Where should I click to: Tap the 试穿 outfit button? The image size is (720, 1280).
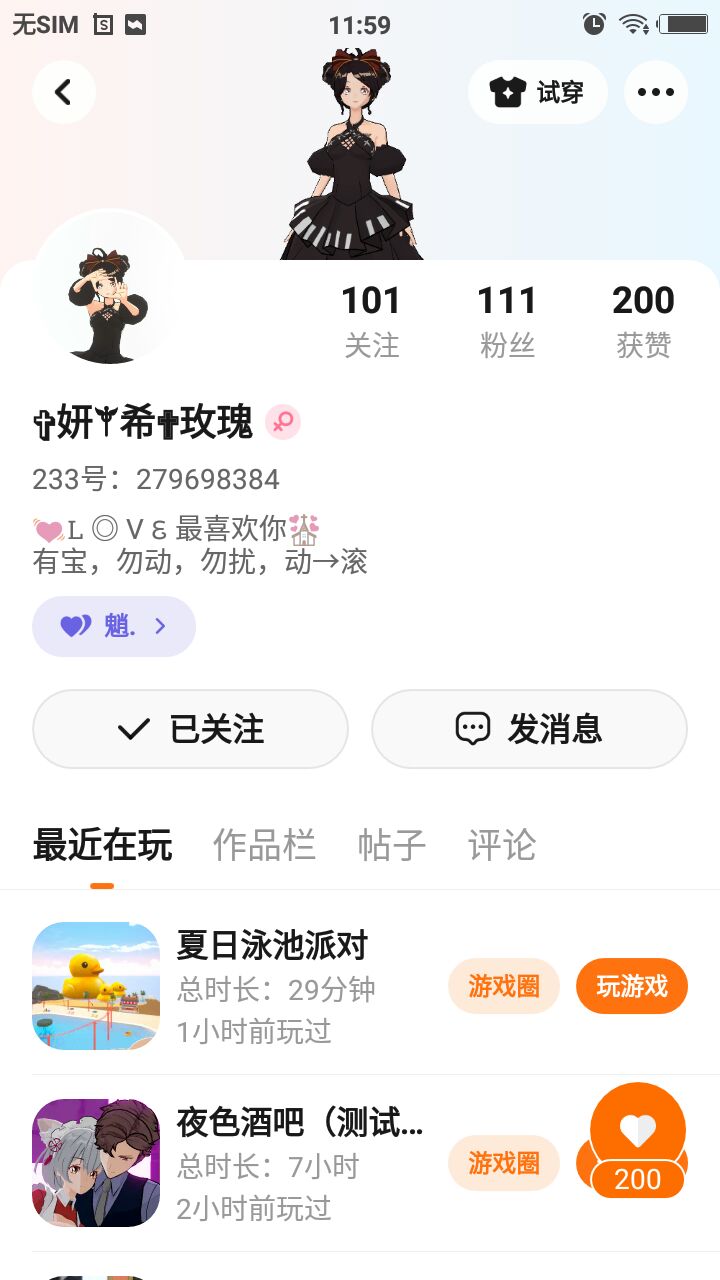click(538, 92)
